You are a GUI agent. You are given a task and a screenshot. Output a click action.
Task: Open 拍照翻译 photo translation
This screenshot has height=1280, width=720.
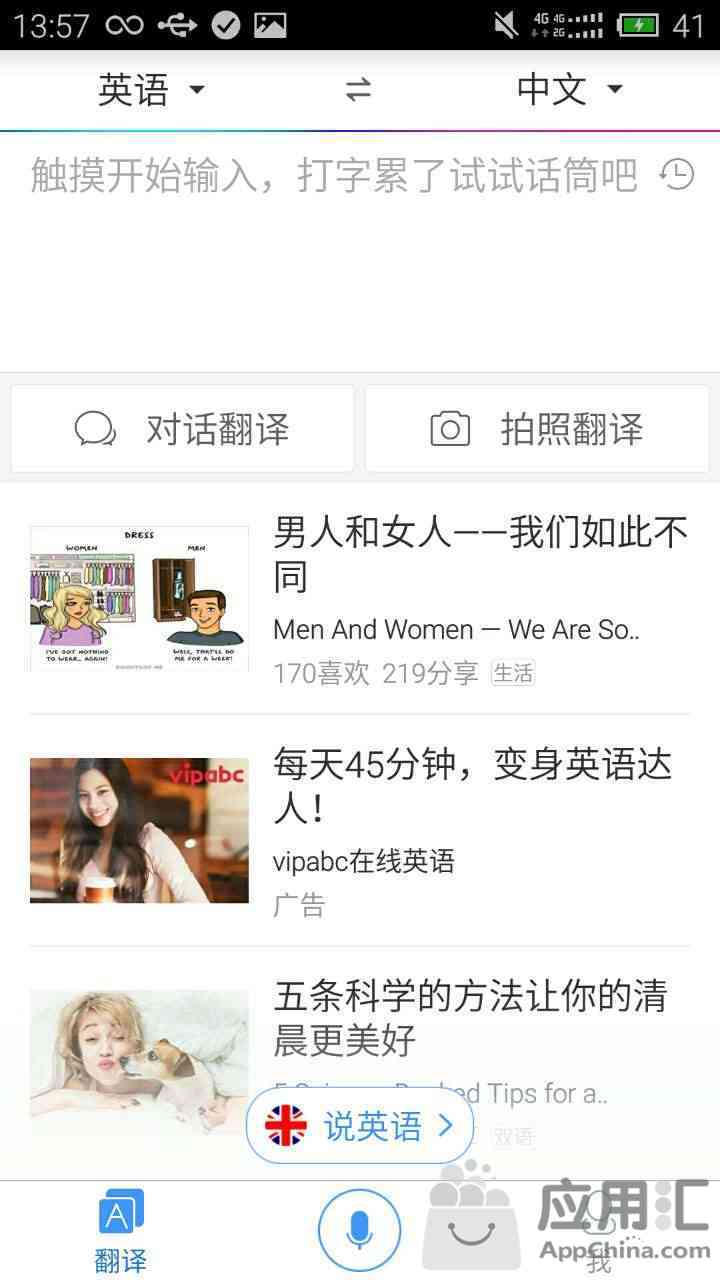[x=537, y=429]
